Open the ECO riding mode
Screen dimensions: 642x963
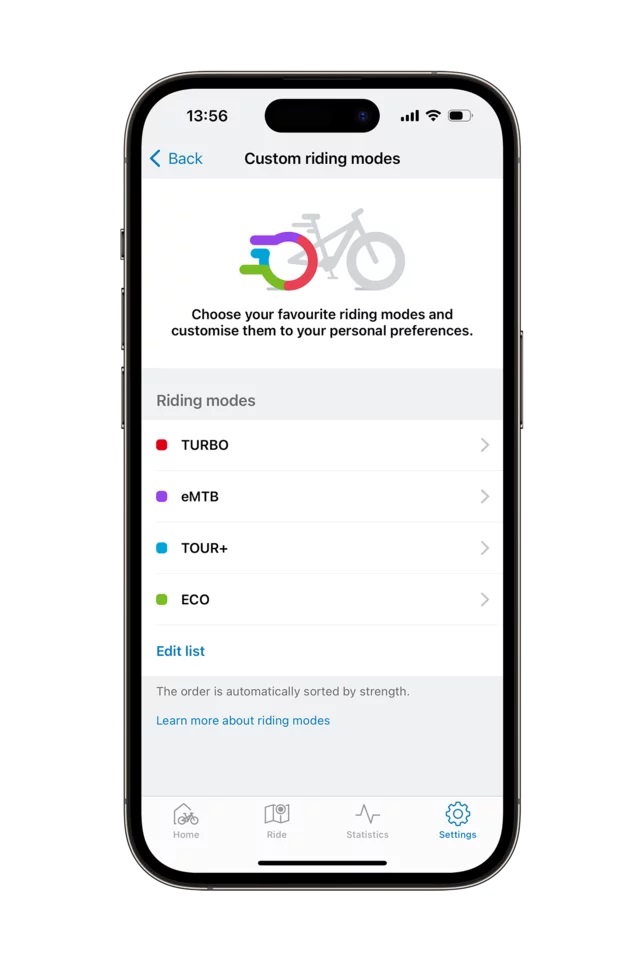(x=323, y=599)
